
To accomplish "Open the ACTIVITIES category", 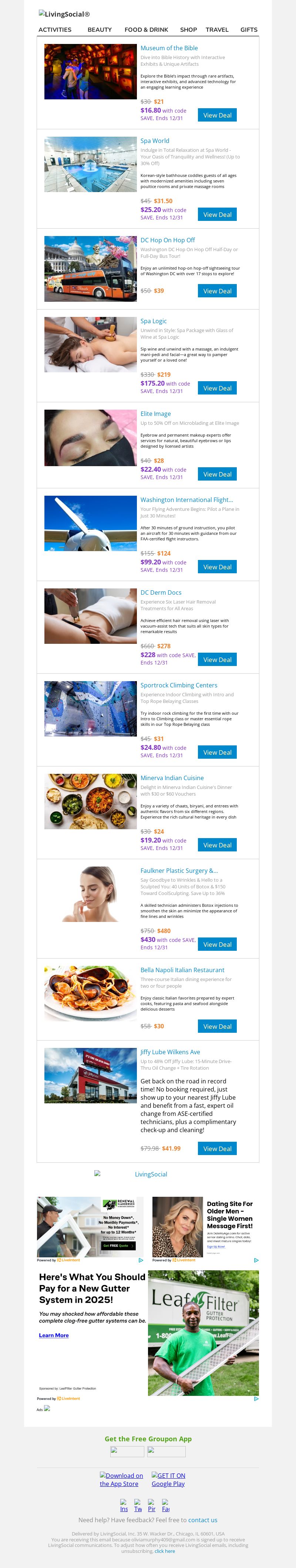I will (x=55, y=30).
